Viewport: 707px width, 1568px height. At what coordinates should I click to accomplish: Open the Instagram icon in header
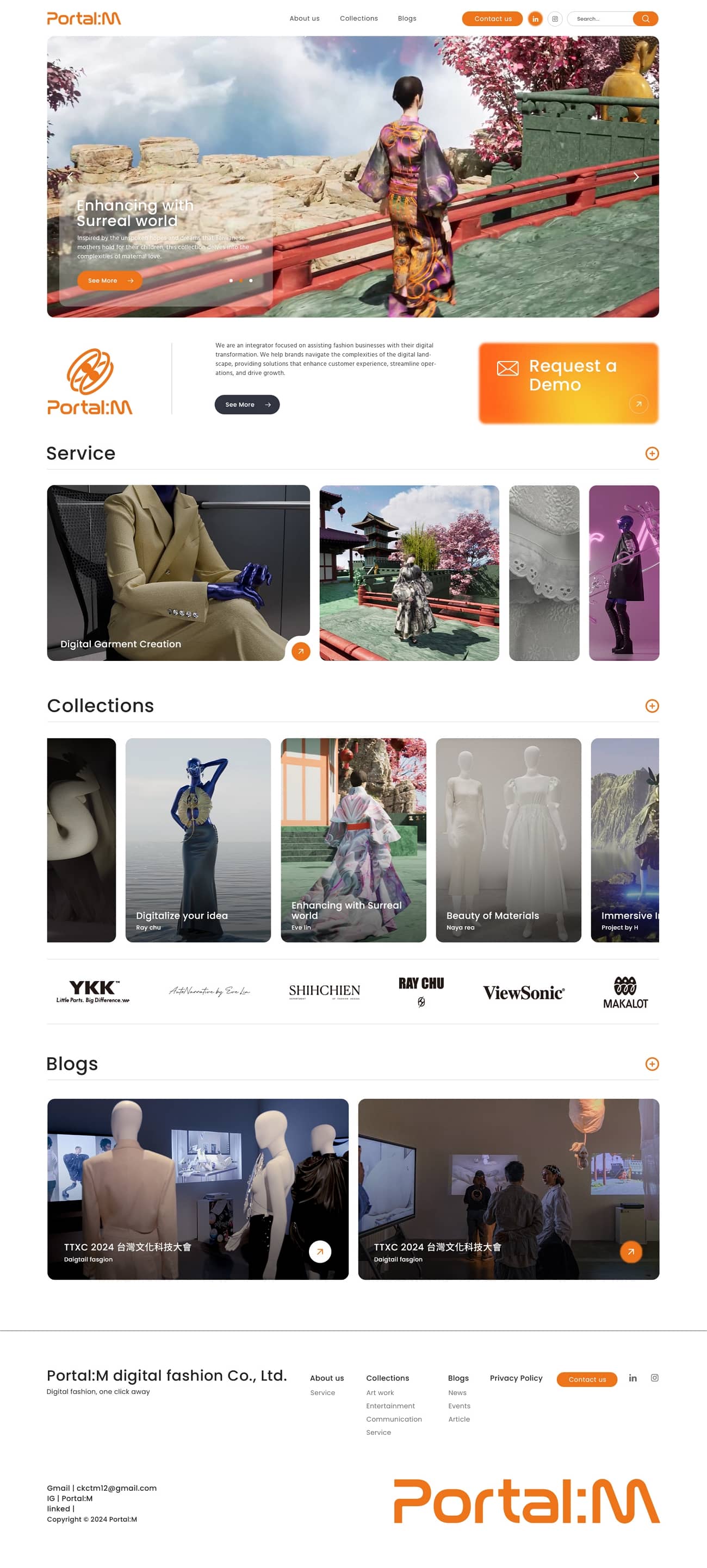click(554, 19)
